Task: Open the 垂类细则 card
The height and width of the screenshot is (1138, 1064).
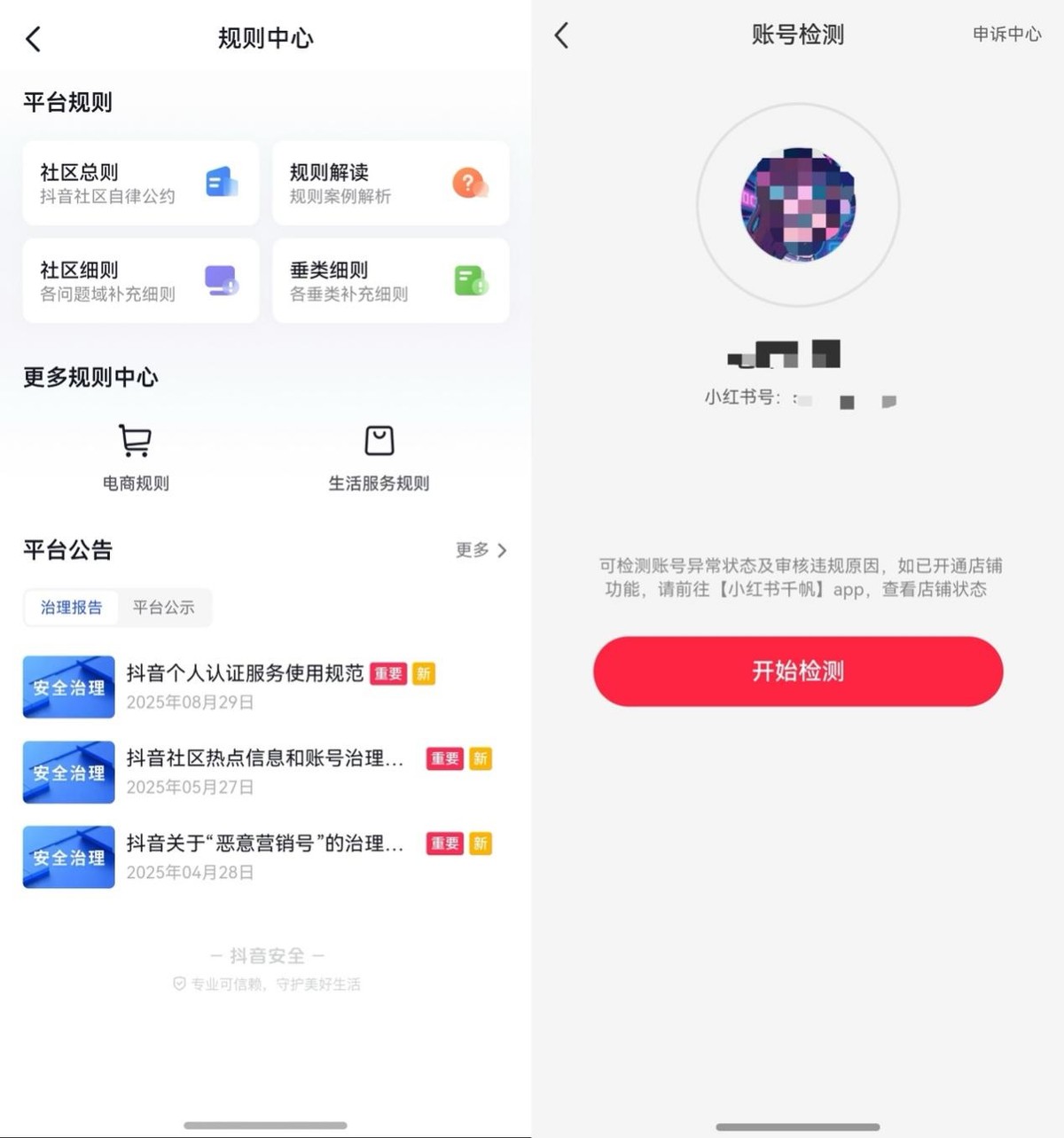Action: click(391, 280)
